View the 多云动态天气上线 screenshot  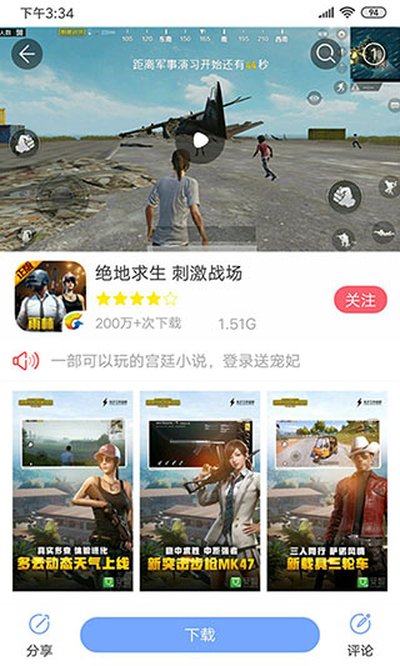tap(73, 491)
